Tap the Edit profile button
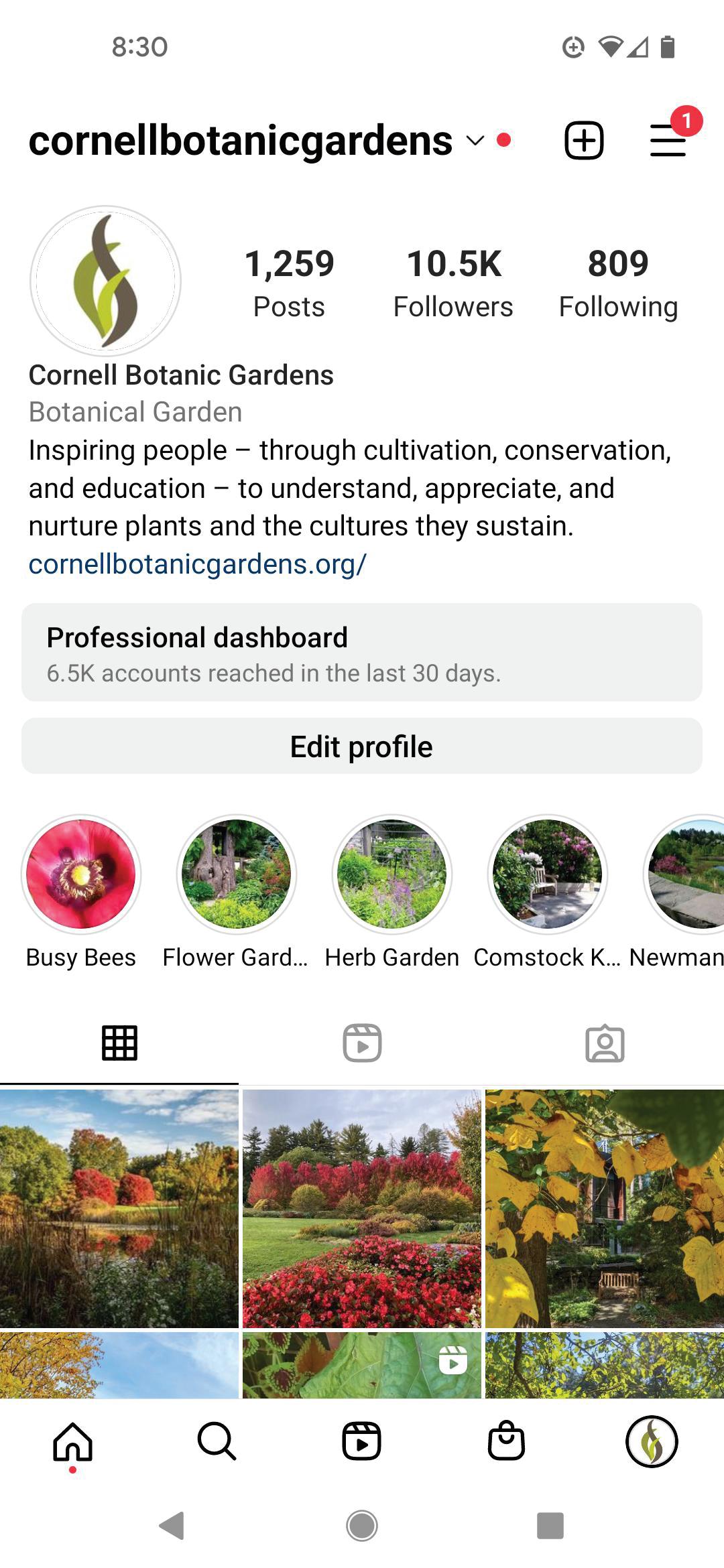The width and height of the screenshot is (724, 1568). (362, 746)
